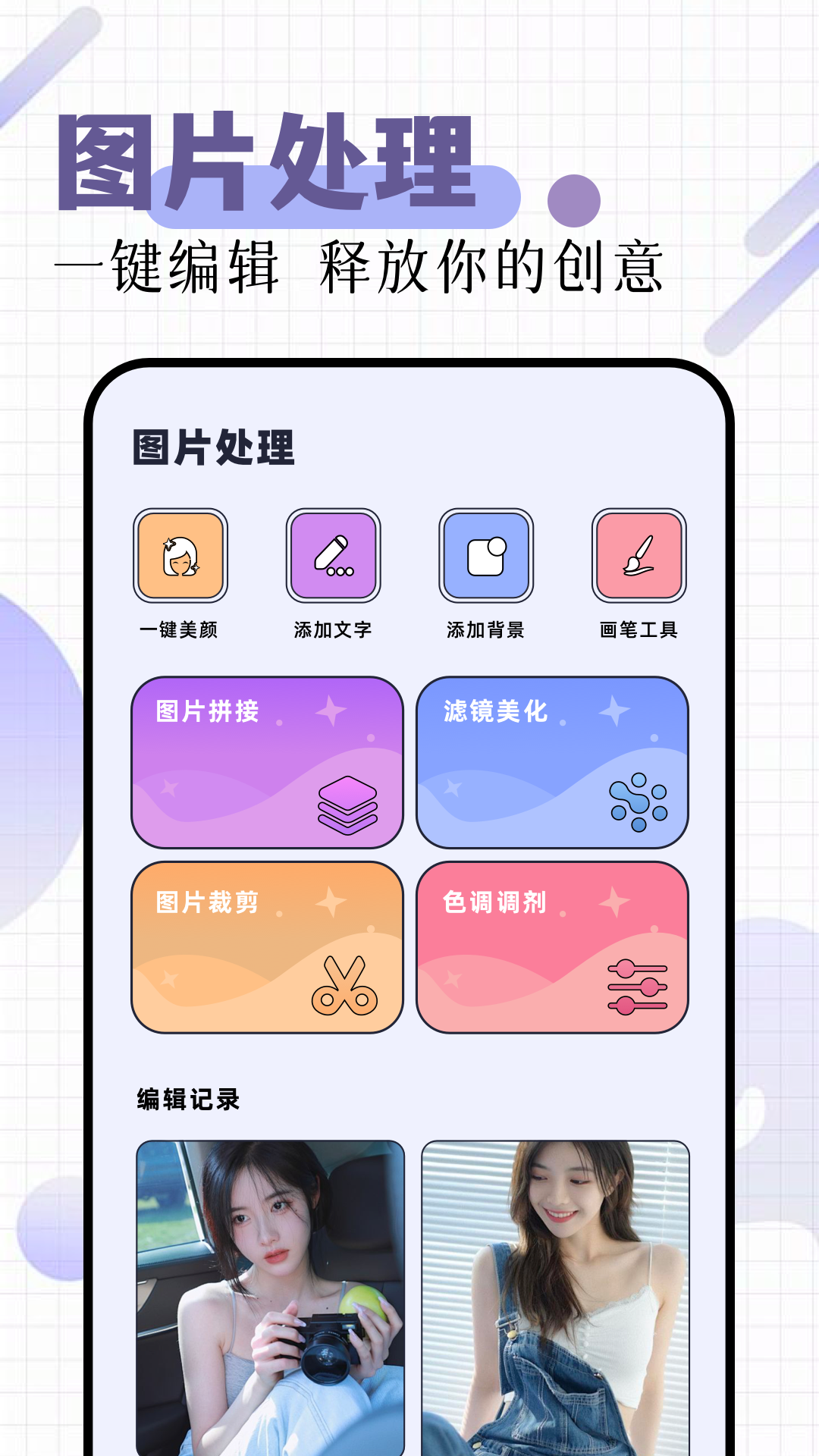Click the 图片处理 panel title
Viewport: 819px width, 1456px height.
coord(212,447)
